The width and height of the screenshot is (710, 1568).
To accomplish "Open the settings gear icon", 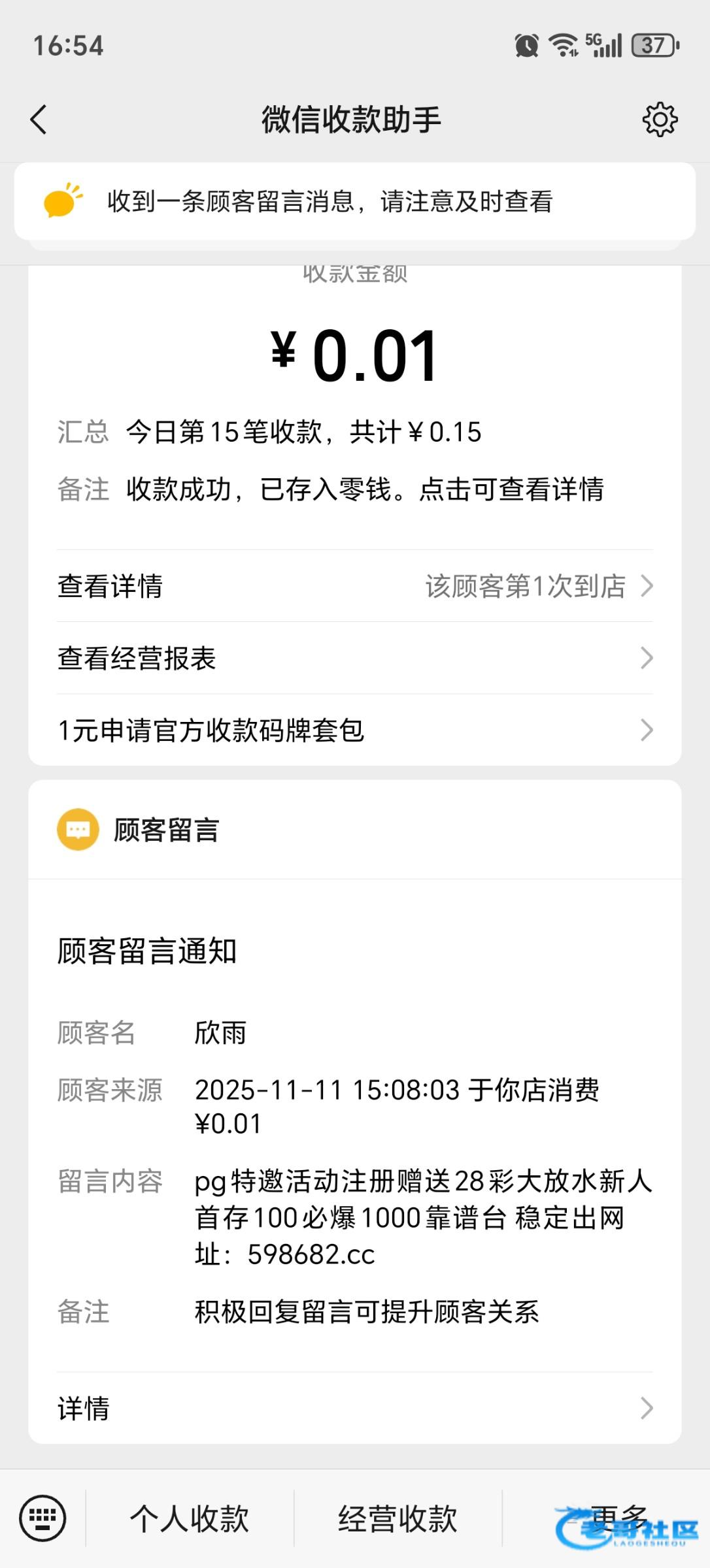I will point(660,120).
